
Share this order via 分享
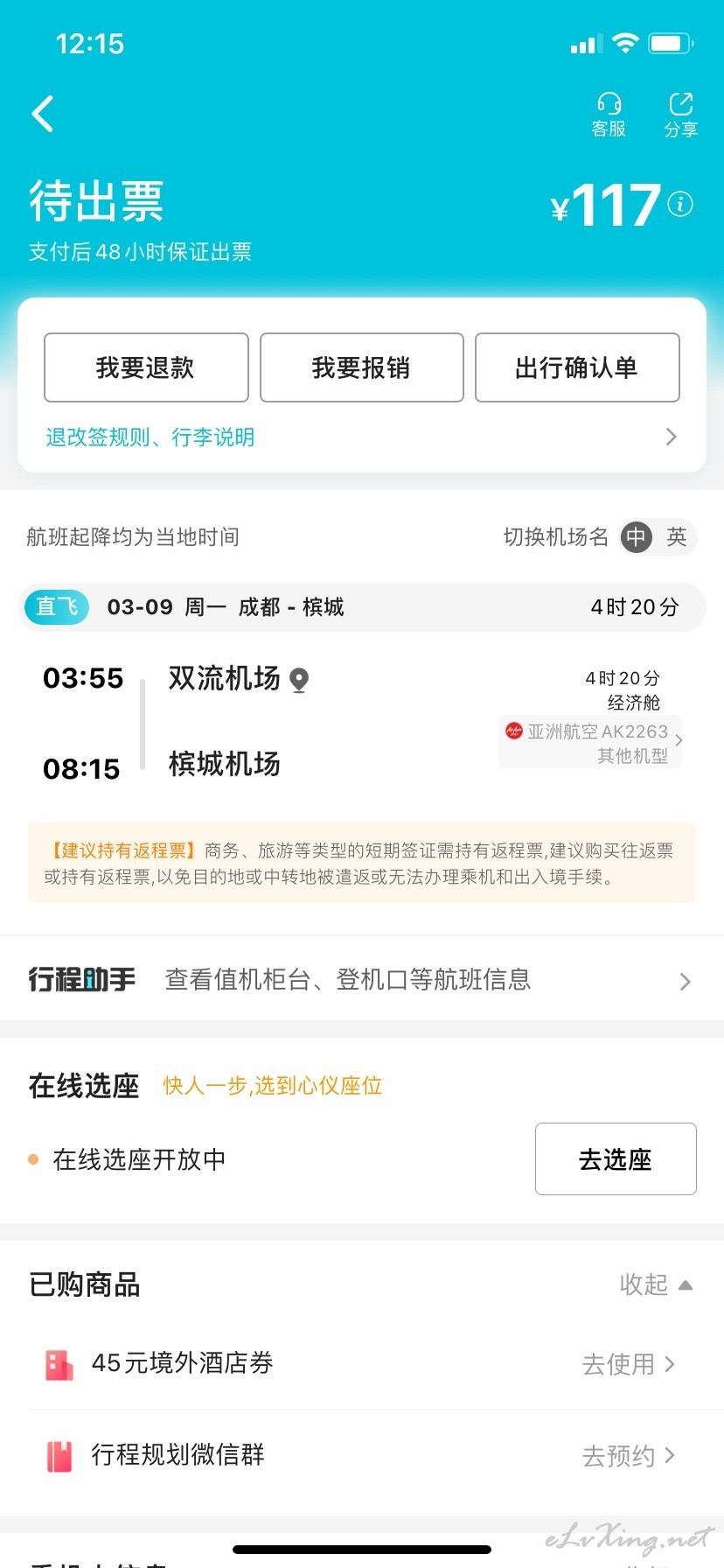tap(680, 115)
